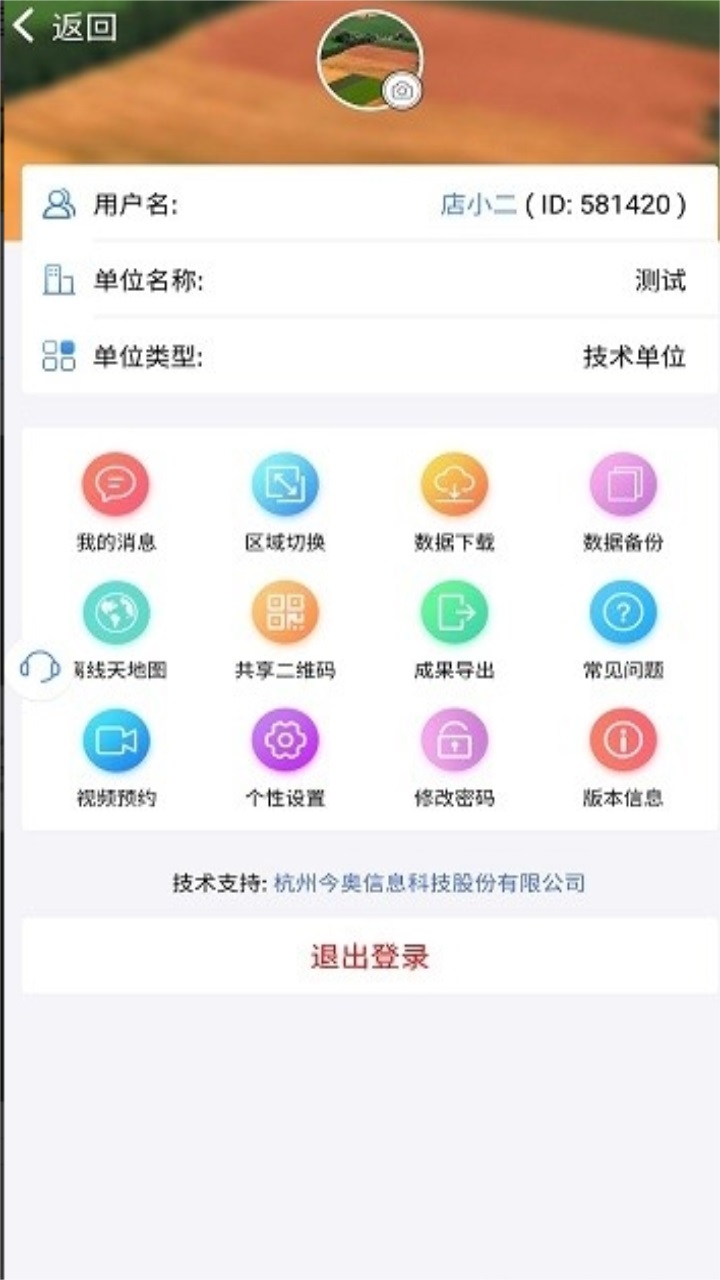
Task: Log out with 退出登录
Action: click(369, 957)
